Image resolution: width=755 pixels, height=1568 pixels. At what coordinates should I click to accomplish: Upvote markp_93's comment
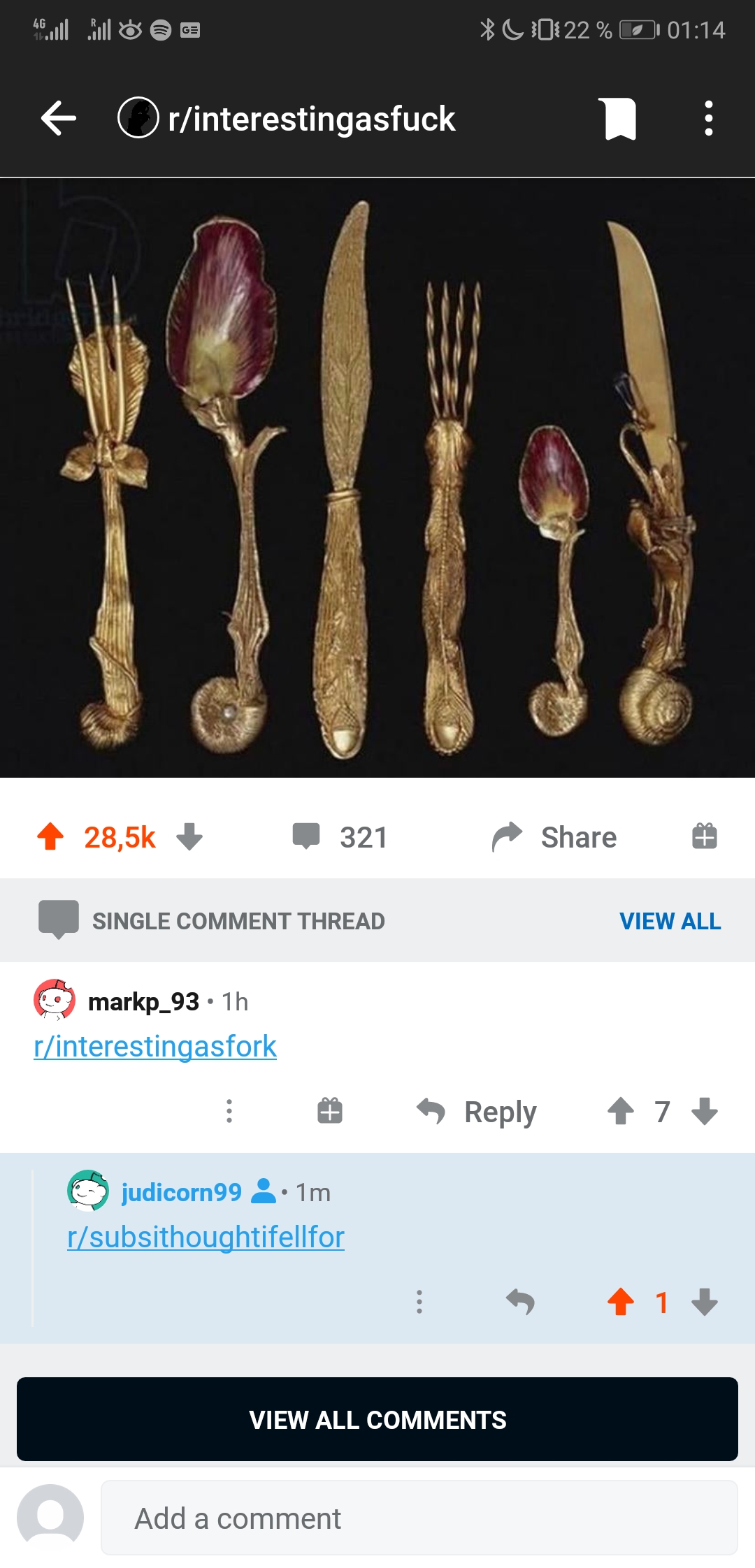[x=620, y=1111]
